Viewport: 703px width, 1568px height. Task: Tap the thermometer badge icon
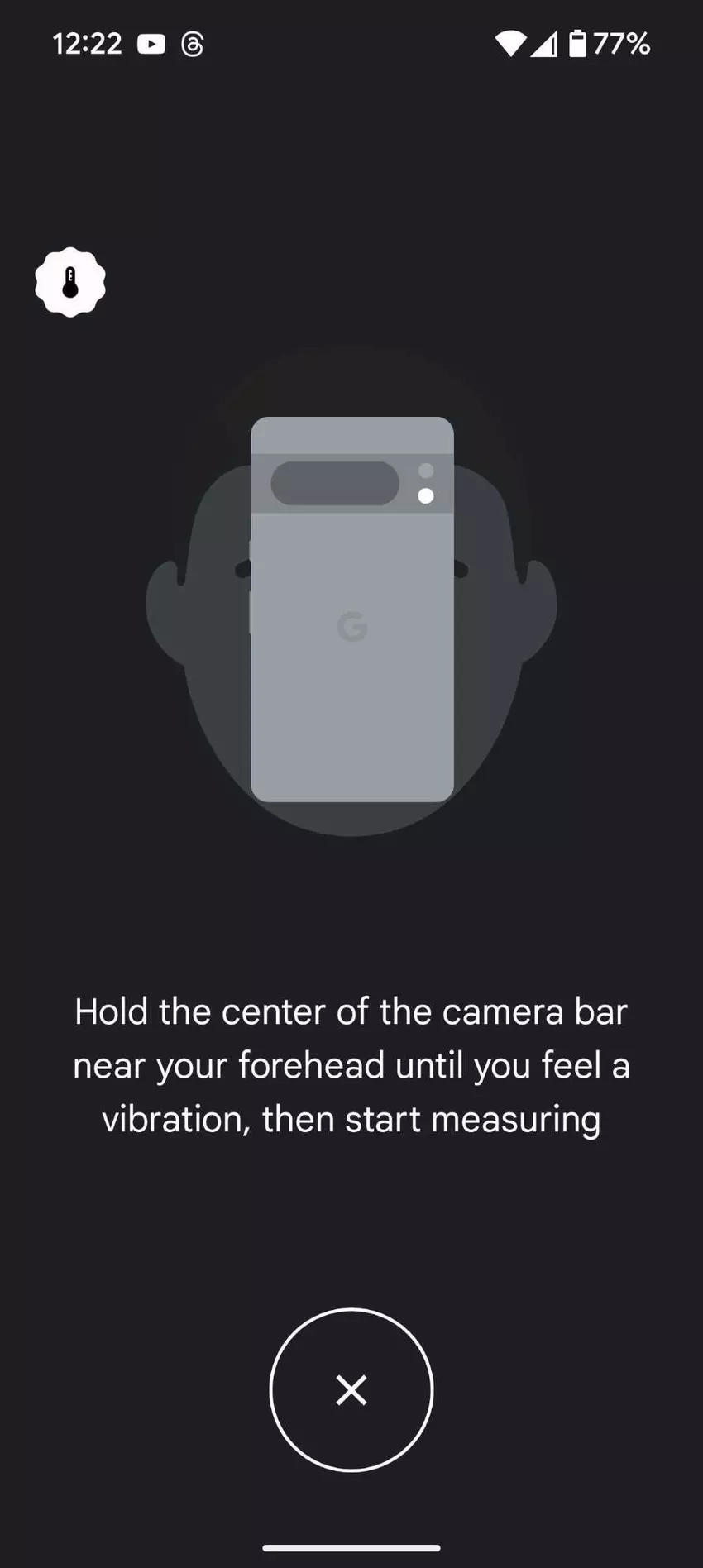(x=70, y=282)
